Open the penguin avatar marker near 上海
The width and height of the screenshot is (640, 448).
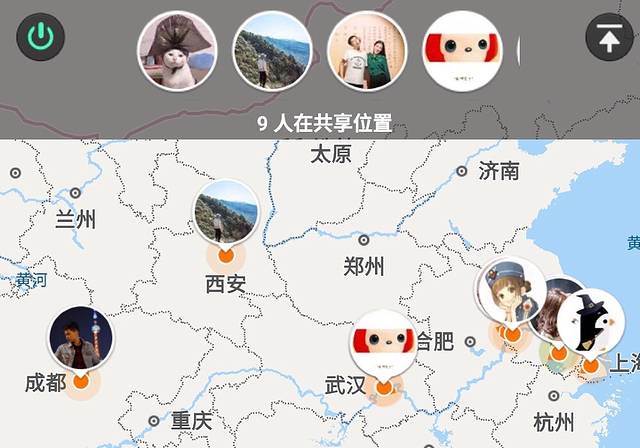point(591,323)
